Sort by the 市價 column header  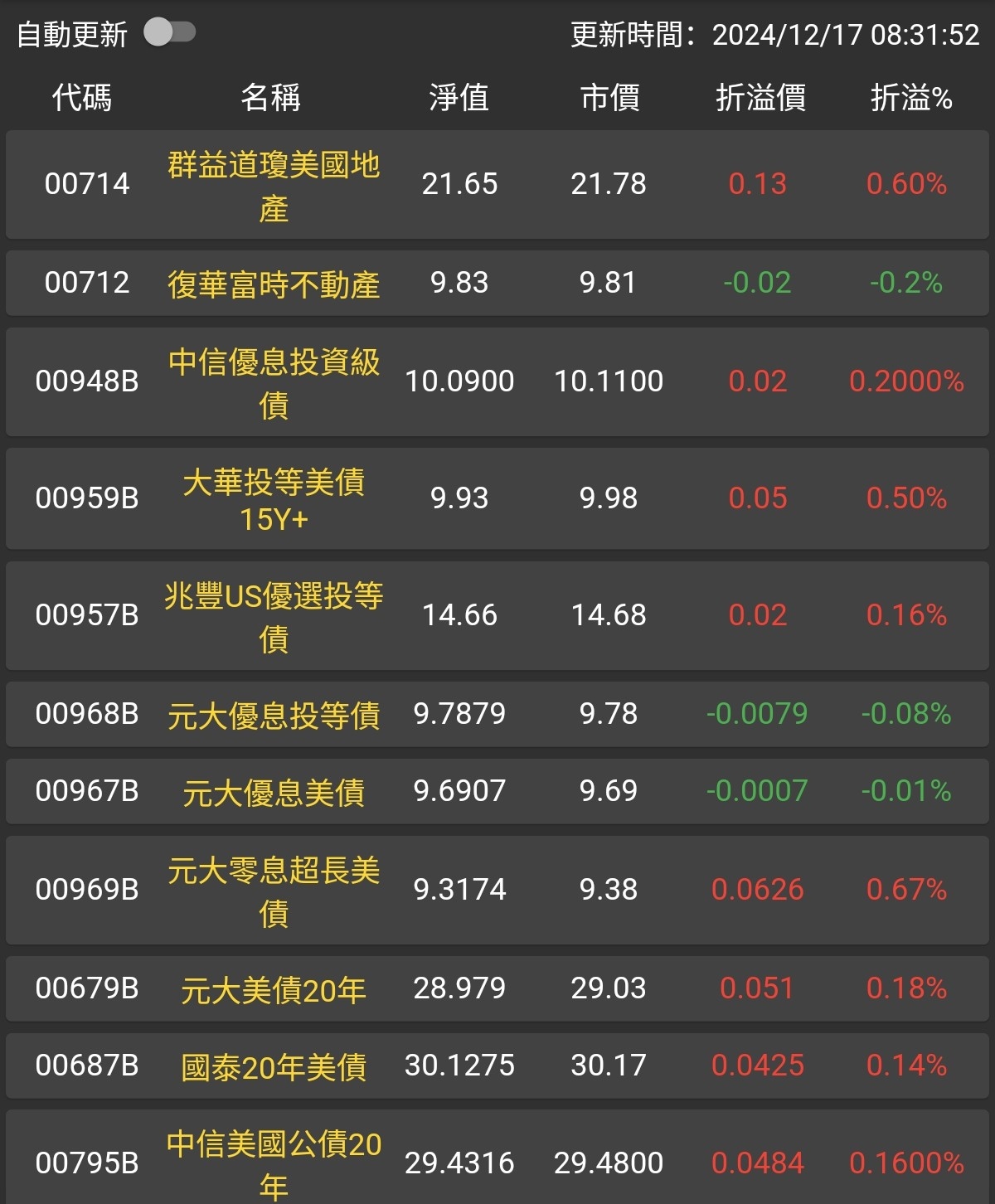coord(611,97)
